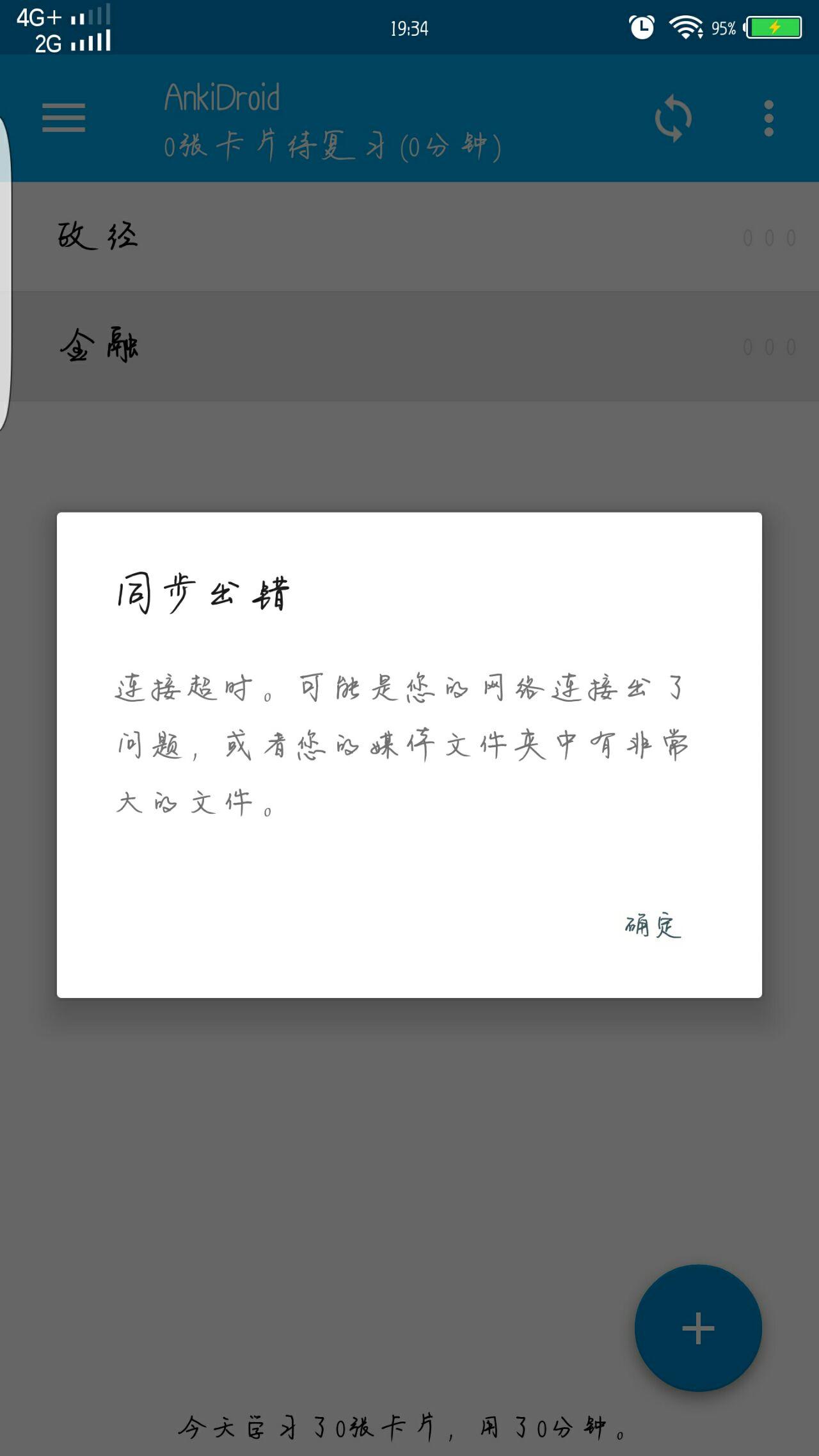The width and height of the screenshot is (819, 1456).
Task: Tap the plus floating action button
Action: coord(698,1329)
